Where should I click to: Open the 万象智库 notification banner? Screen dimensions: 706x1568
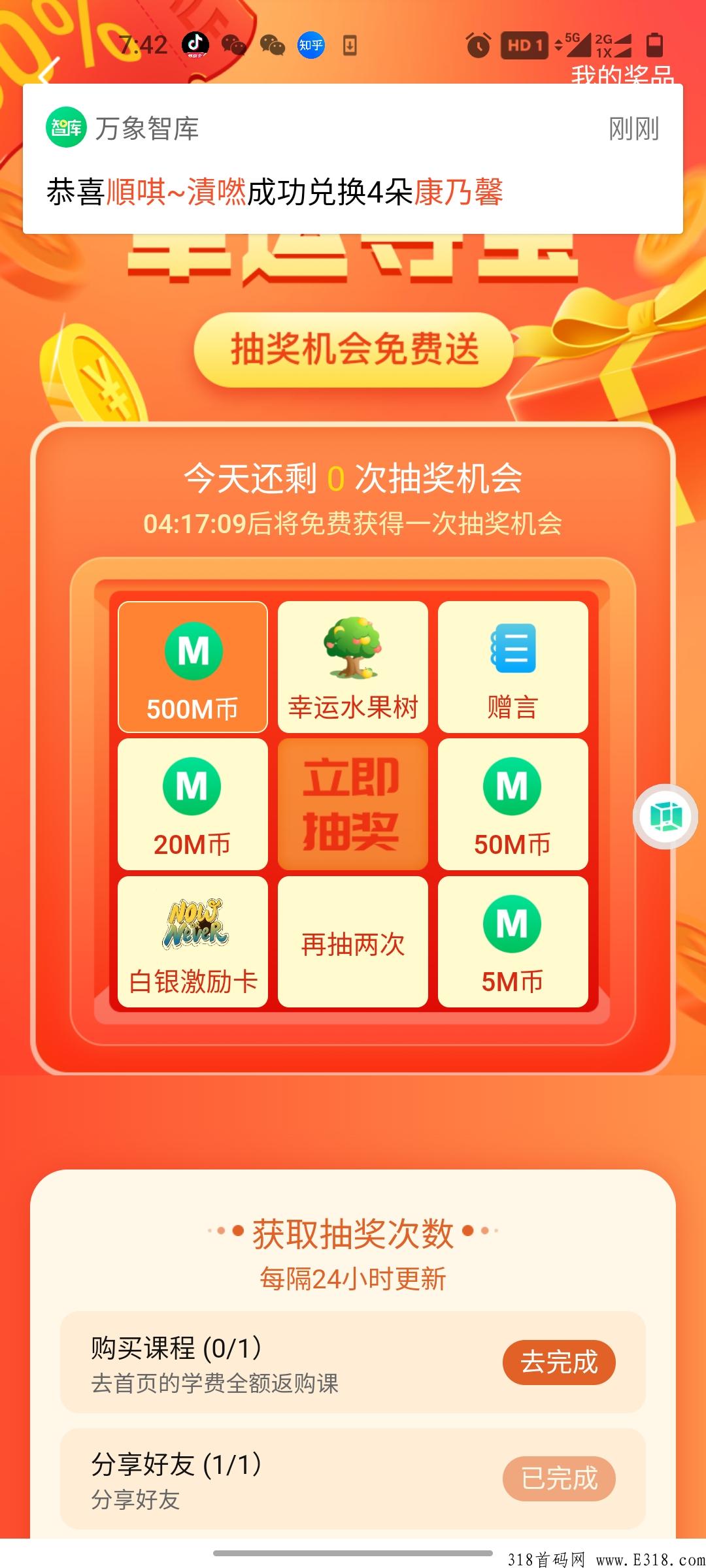(353, 159)
